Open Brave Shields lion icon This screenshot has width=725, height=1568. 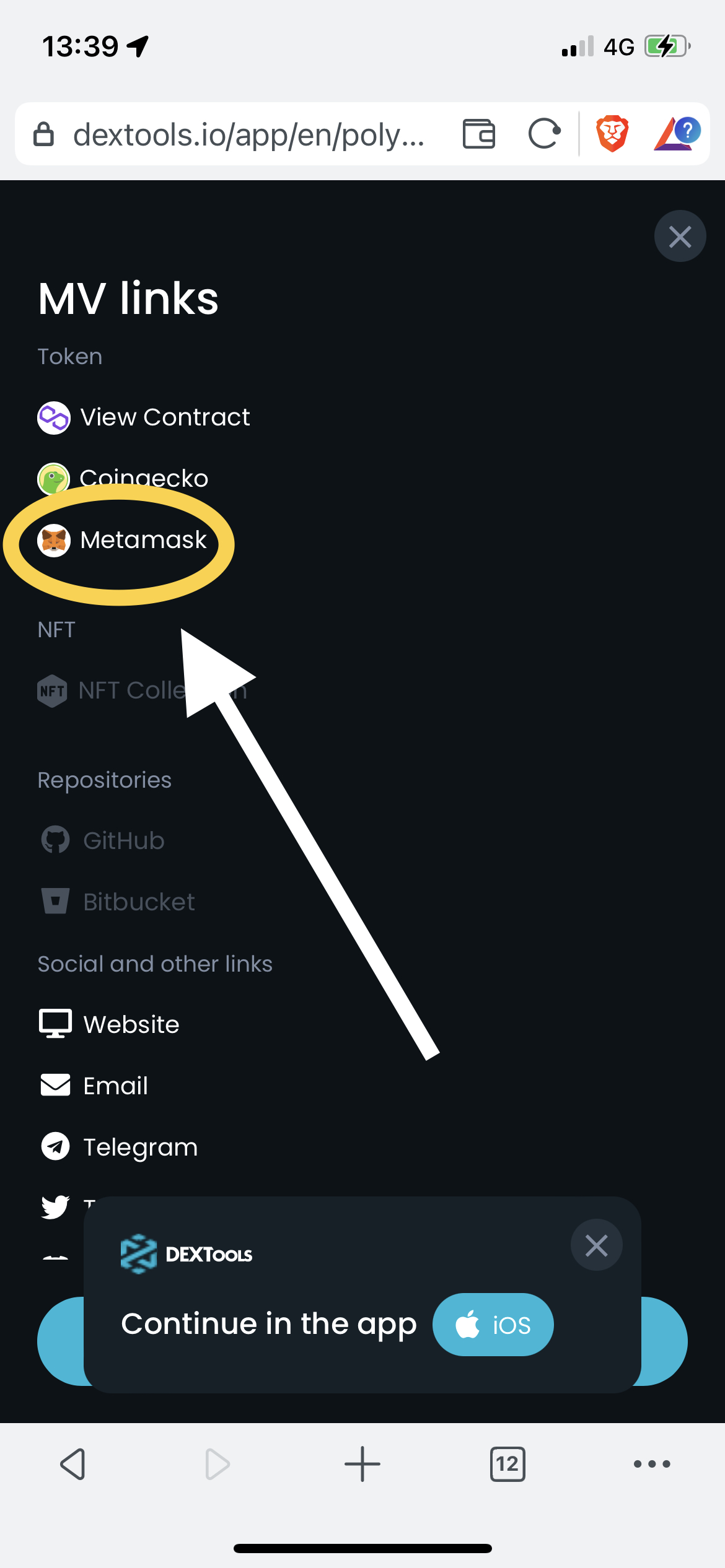[x=612, y=134]
